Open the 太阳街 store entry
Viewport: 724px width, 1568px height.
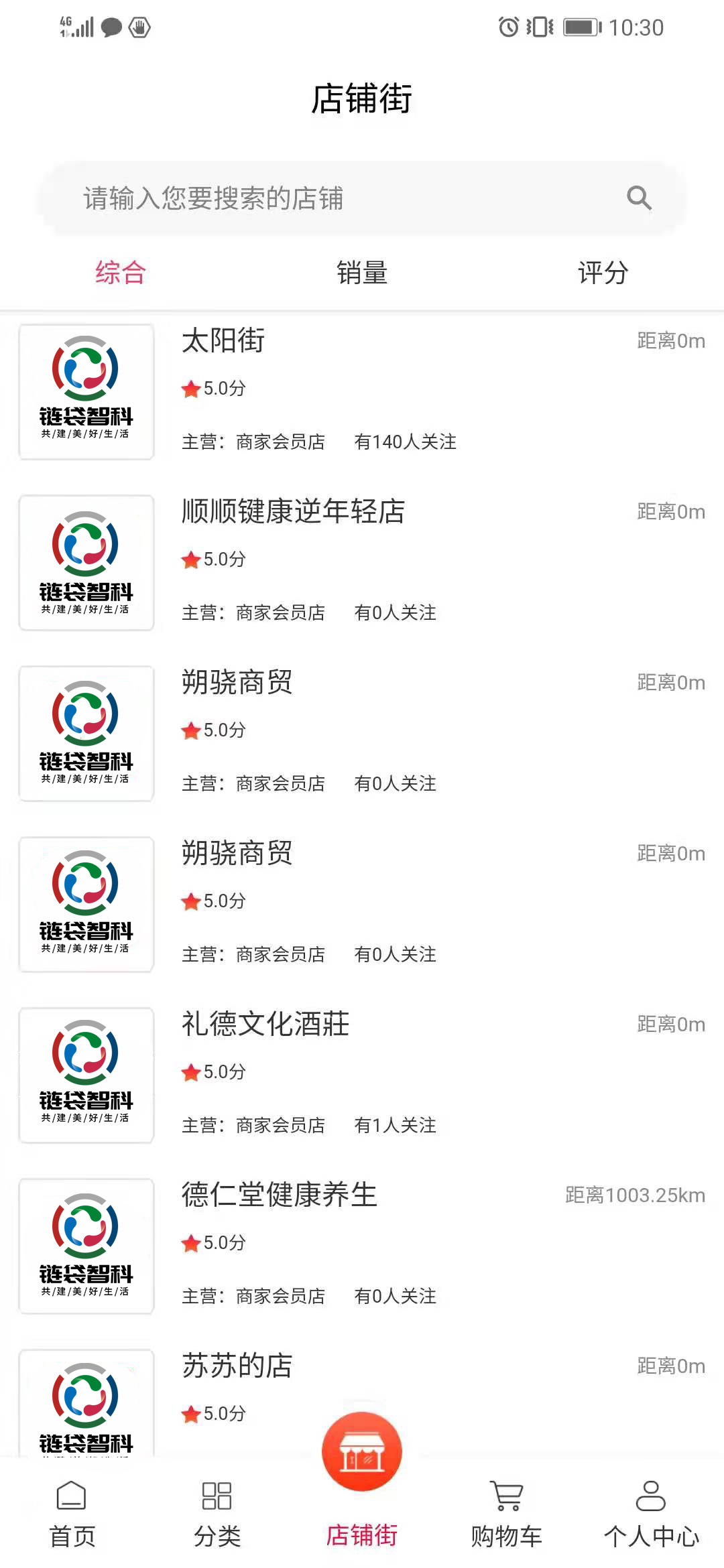point(224,342)
